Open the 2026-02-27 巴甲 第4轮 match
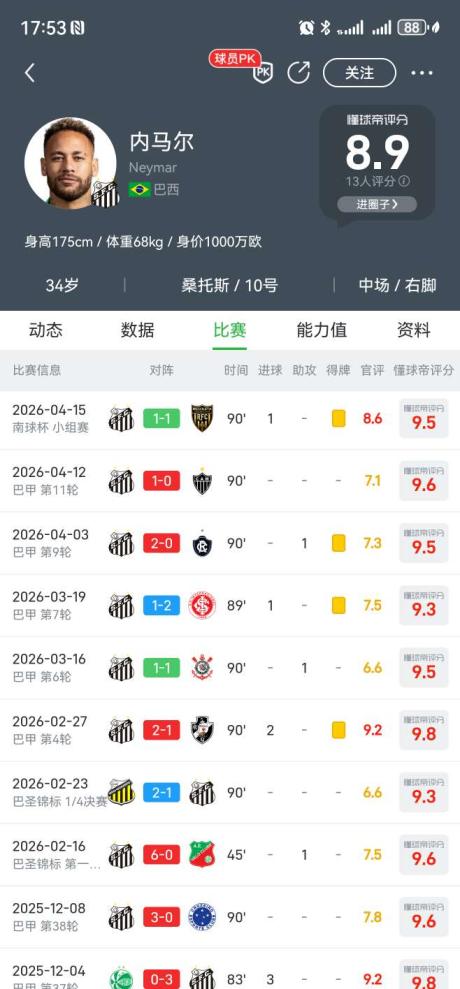This screenshot has width=460, height=989. 230,730
